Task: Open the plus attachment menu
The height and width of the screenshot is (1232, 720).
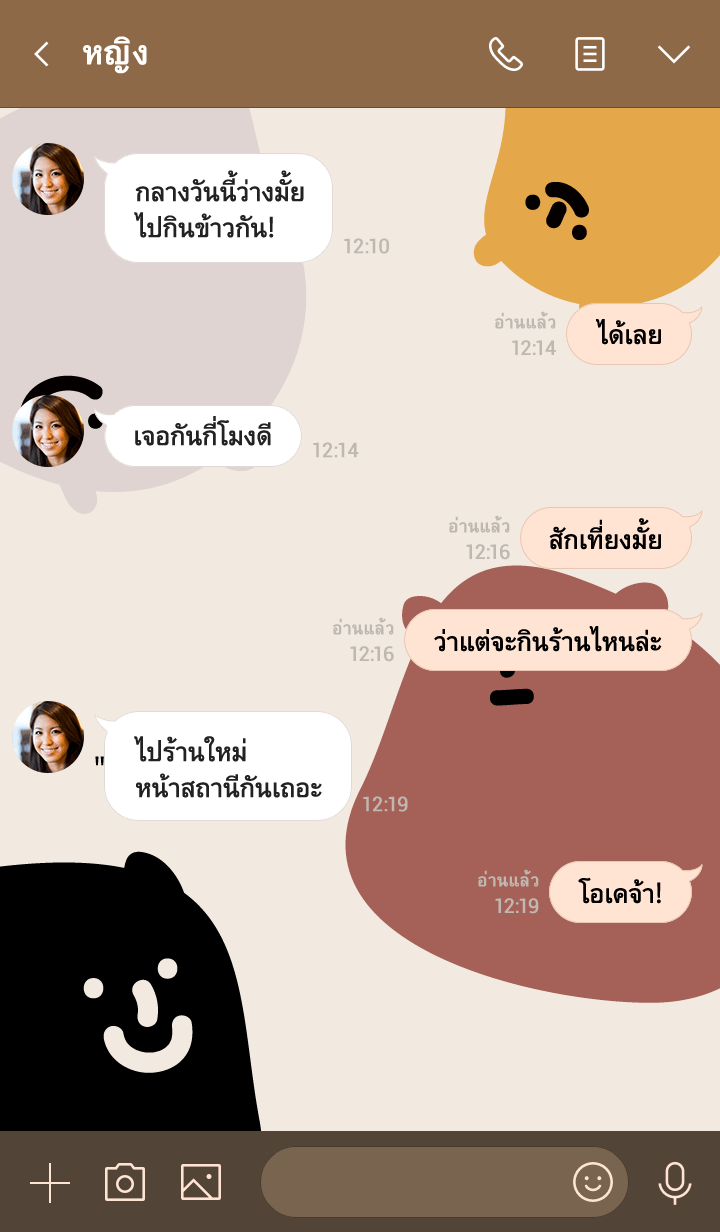Action: pos(50,1183)
